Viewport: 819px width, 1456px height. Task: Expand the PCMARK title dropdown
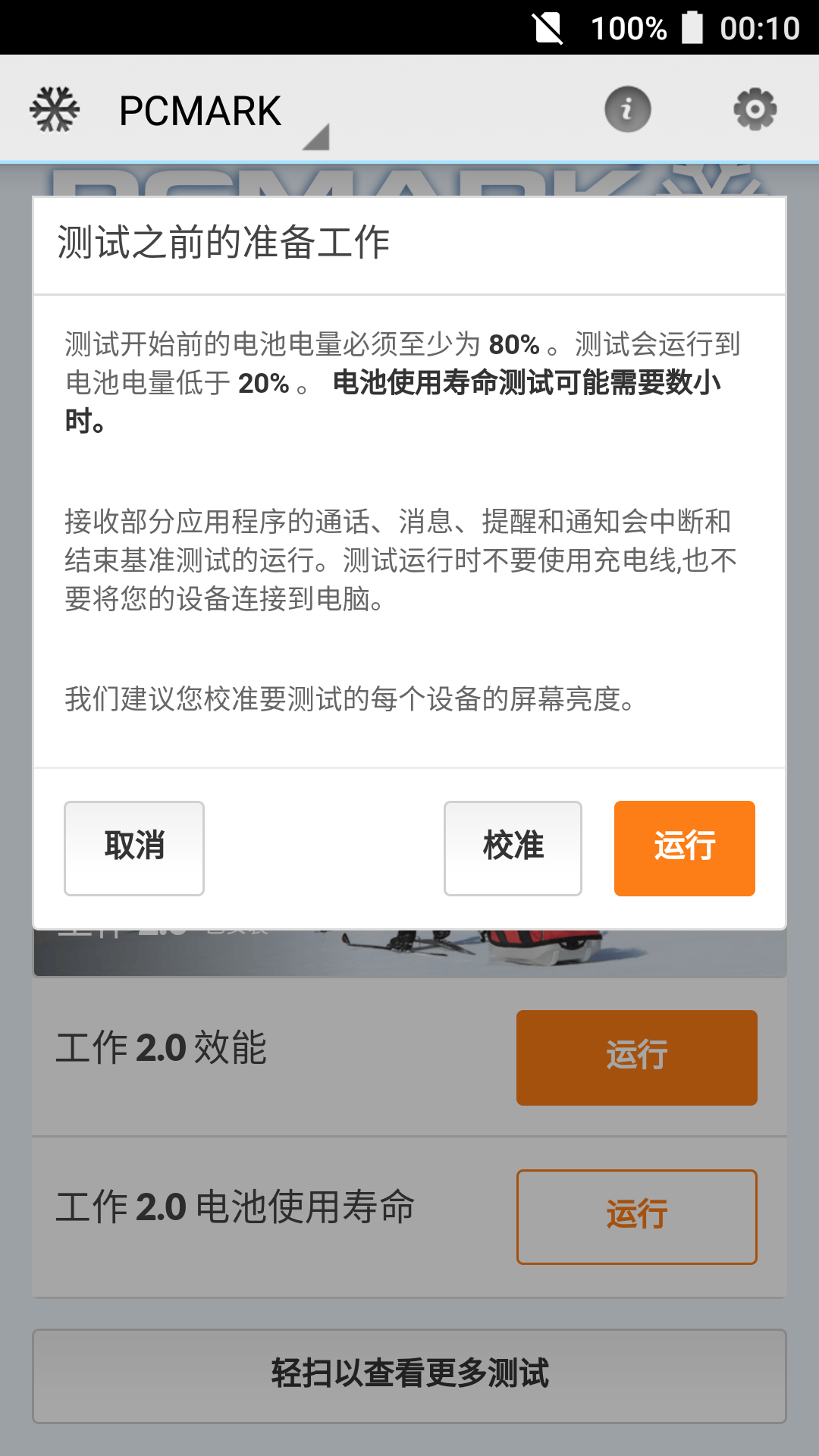[x=224, y=112]
